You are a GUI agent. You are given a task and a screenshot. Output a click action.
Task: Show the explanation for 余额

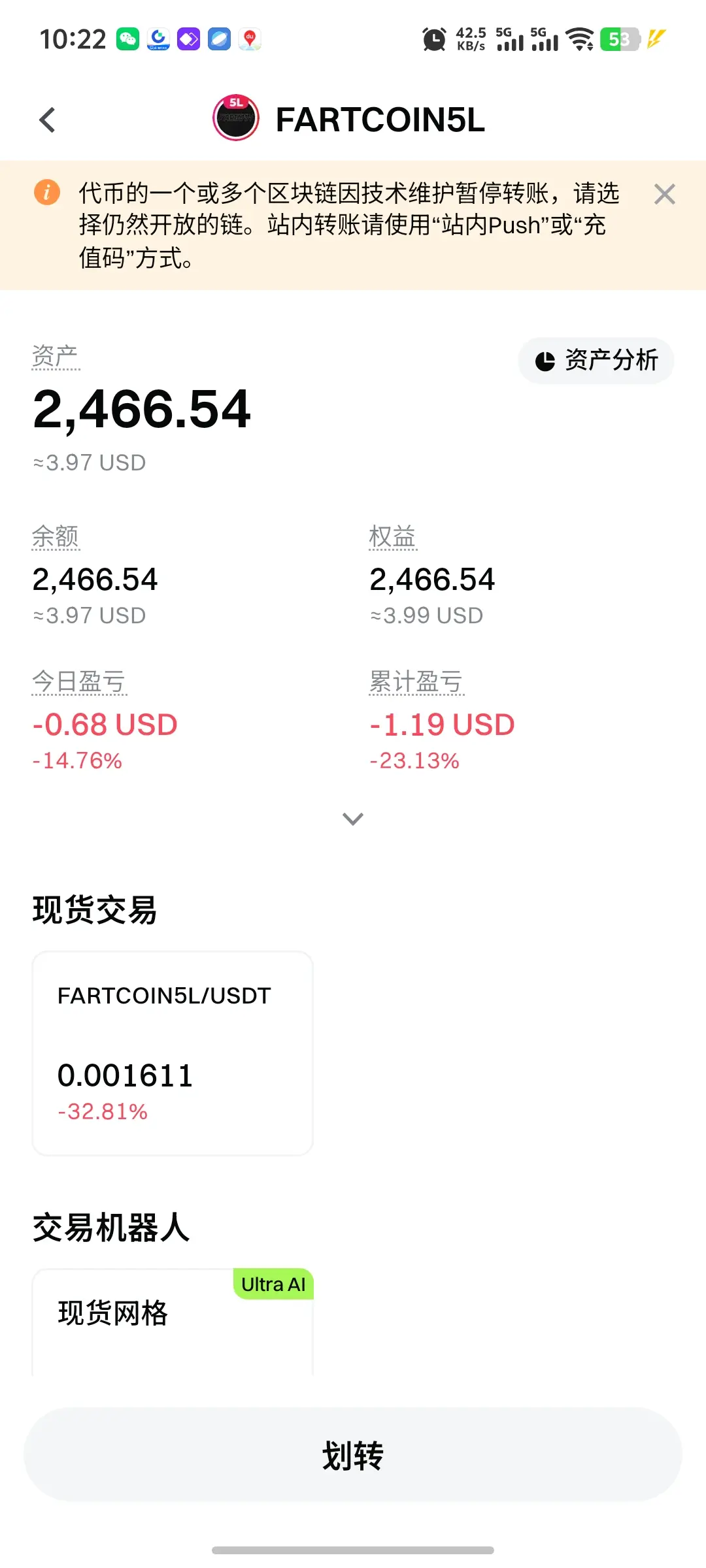click(x=56, y=536)
